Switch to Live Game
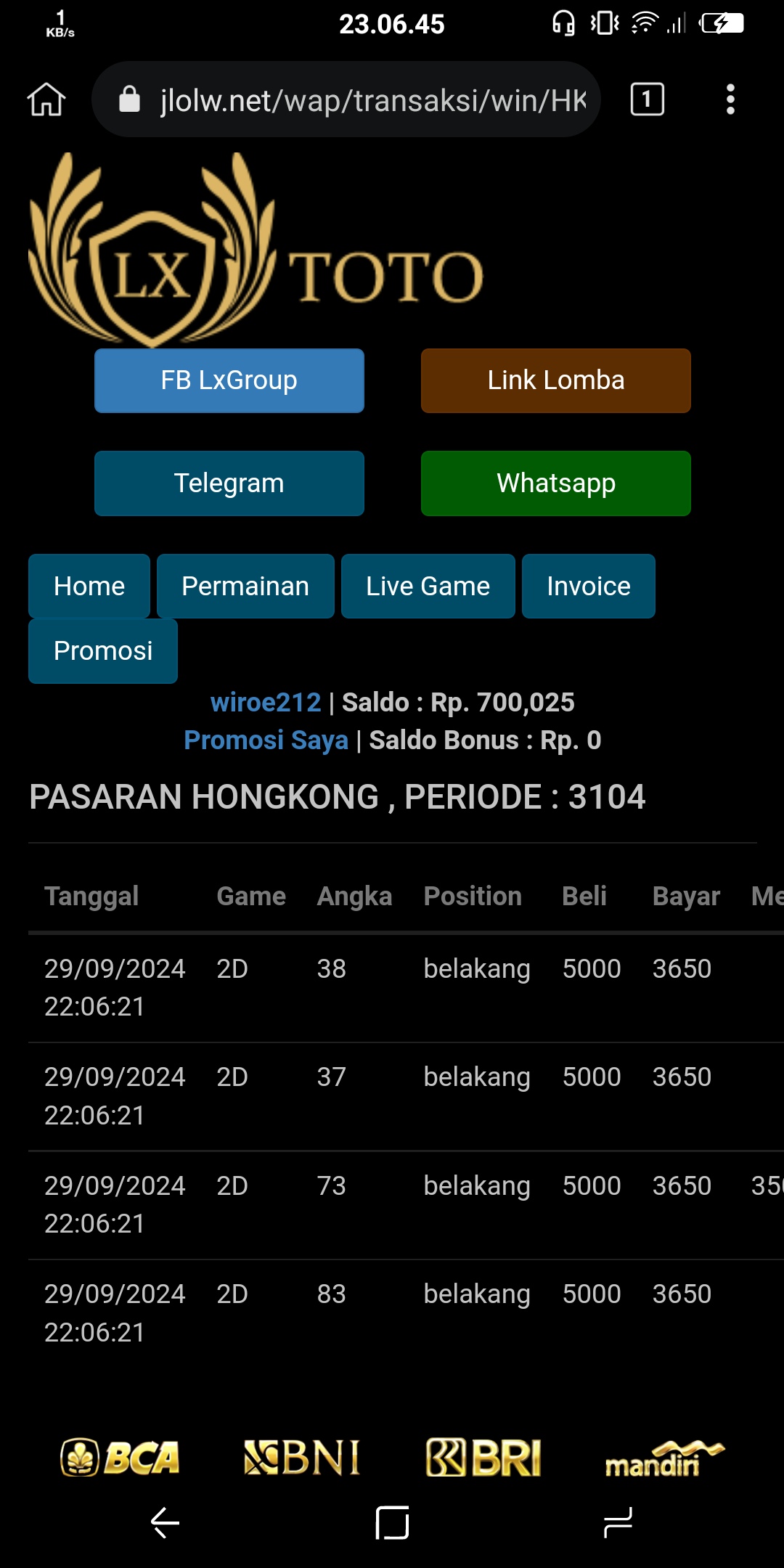Image resolution: width=784 pixels, height=1568 pixels. coord(428,586)
